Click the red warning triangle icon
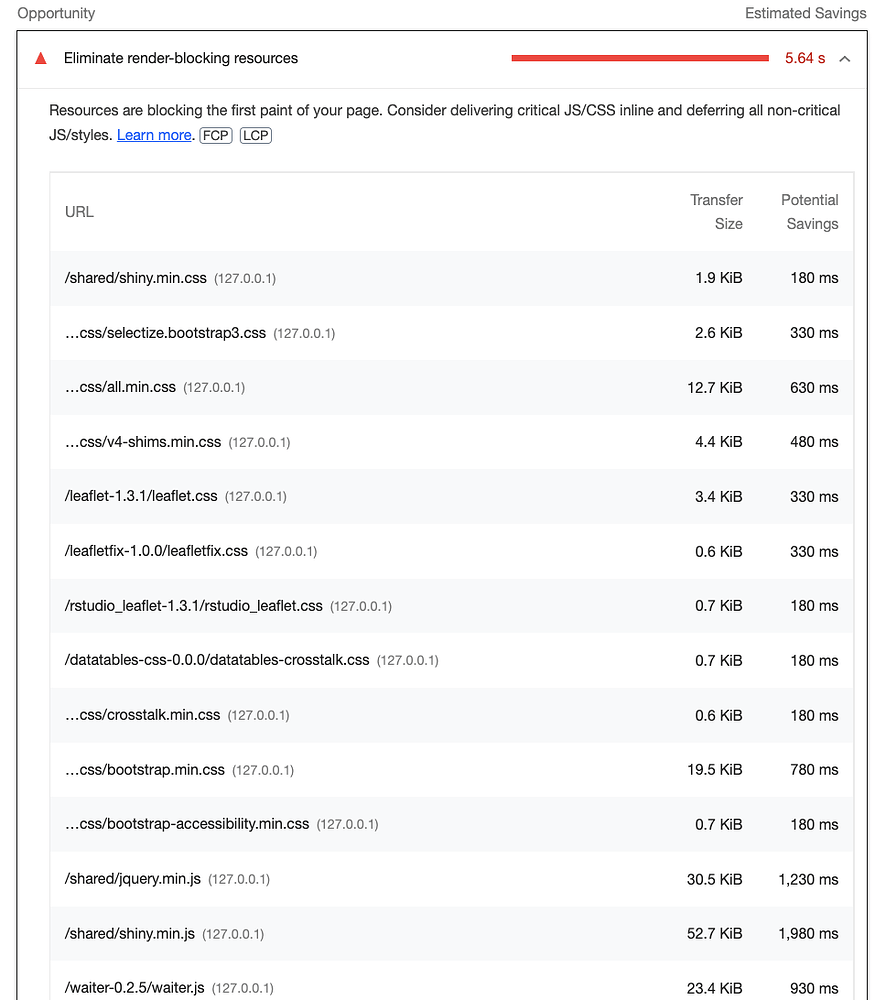 pos(40,57)
